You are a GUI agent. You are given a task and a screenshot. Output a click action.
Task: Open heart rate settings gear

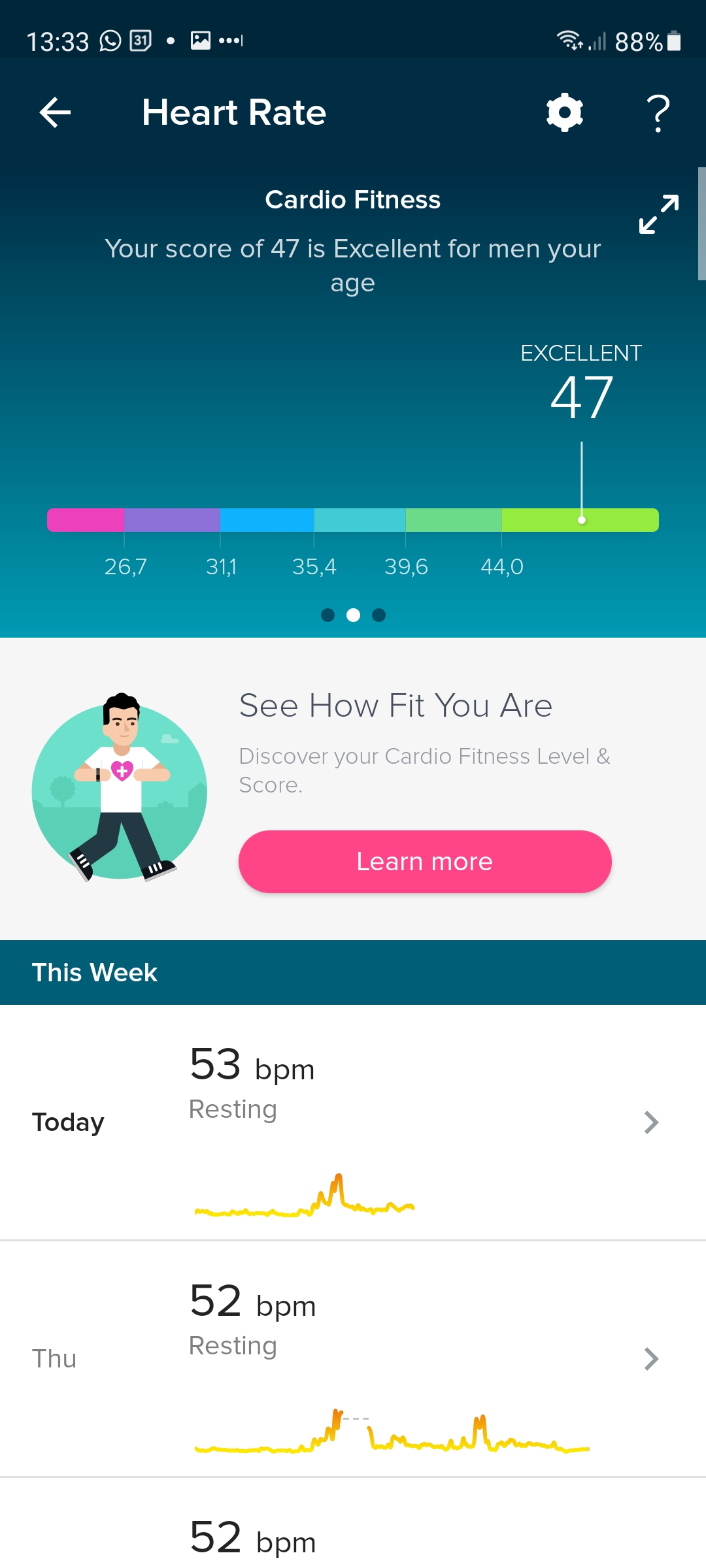coord(564,112)
